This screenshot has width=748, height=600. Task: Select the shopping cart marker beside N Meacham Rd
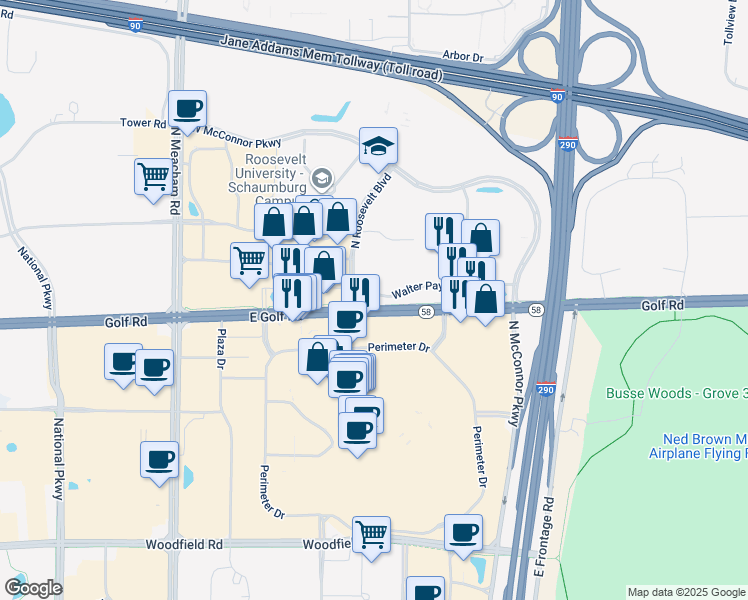coord(154,177)
